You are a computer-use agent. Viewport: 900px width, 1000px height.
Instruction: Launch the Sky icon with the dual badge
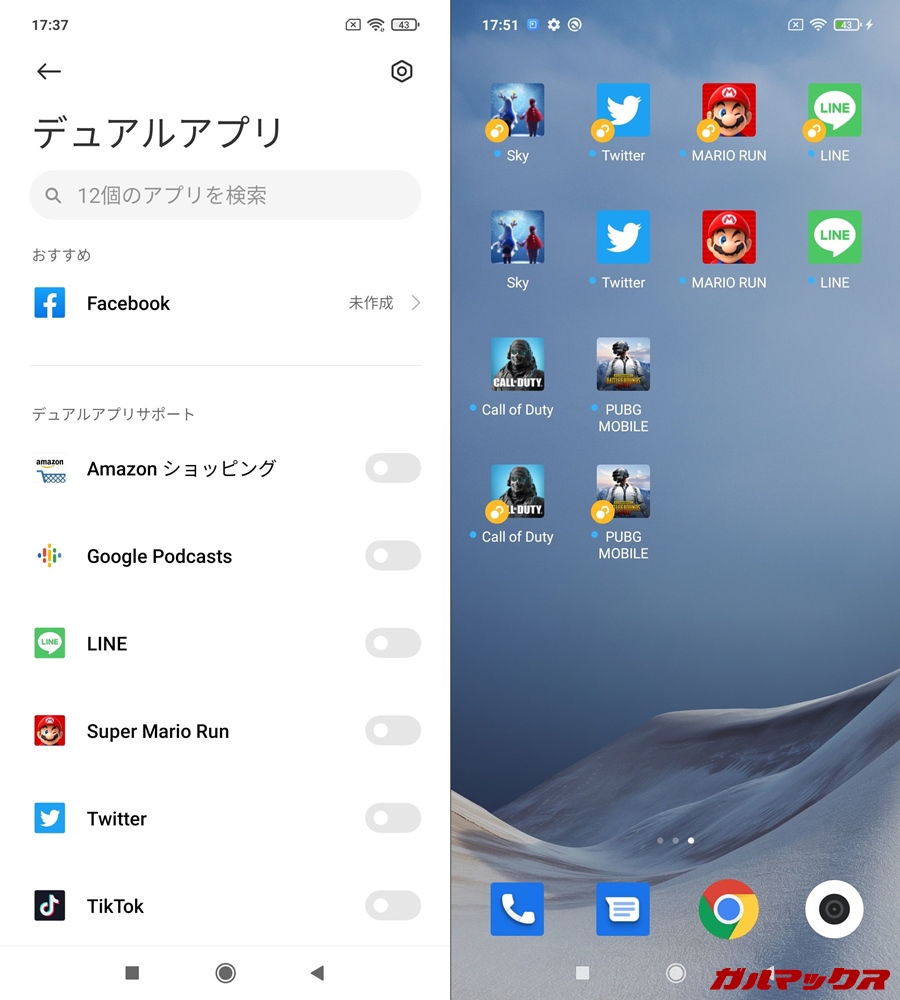tap(517, 111)
